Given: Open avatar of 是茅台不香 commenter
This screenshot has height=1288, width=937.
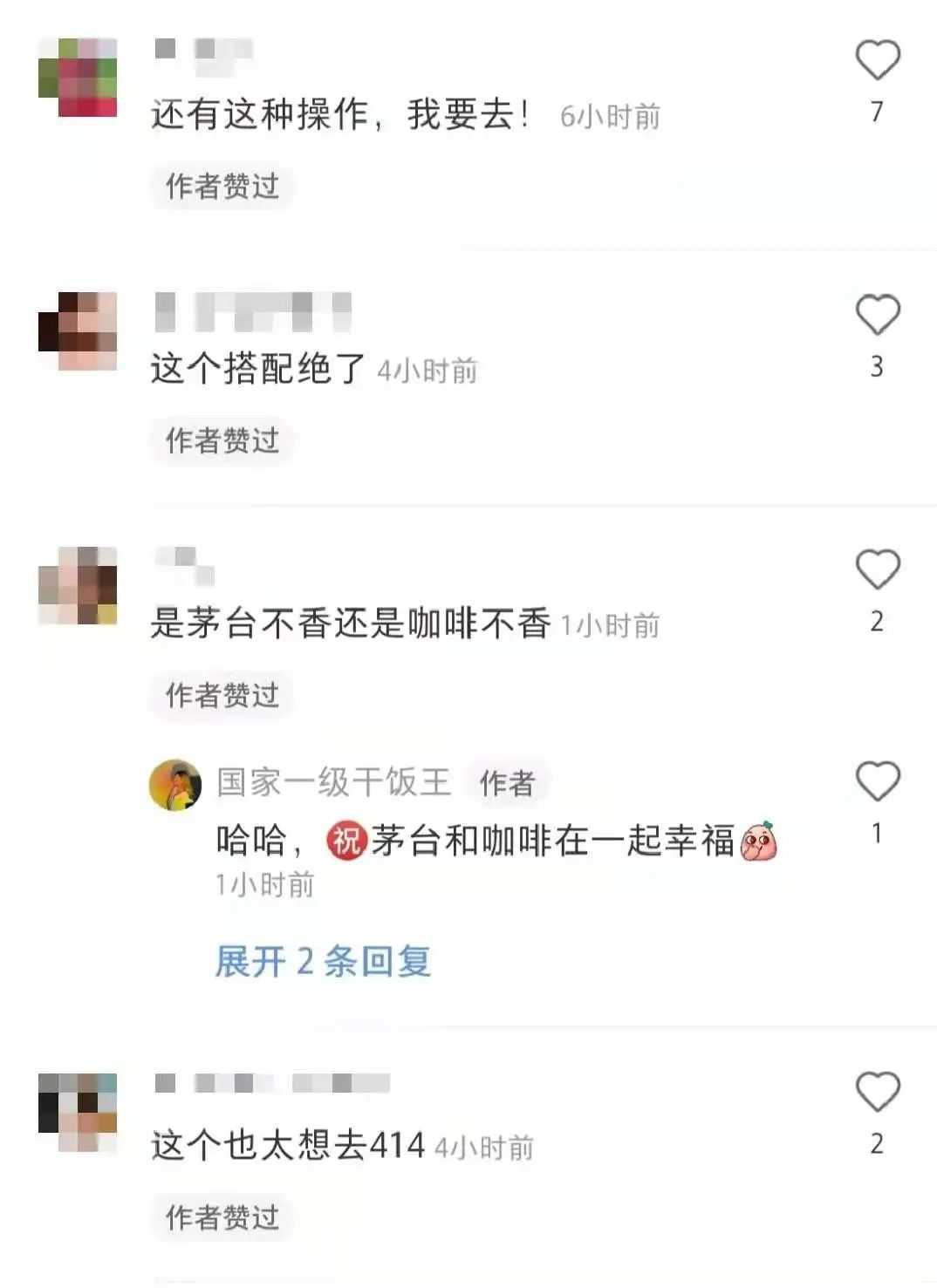Looking at the screenshot, I should point(78,586).
